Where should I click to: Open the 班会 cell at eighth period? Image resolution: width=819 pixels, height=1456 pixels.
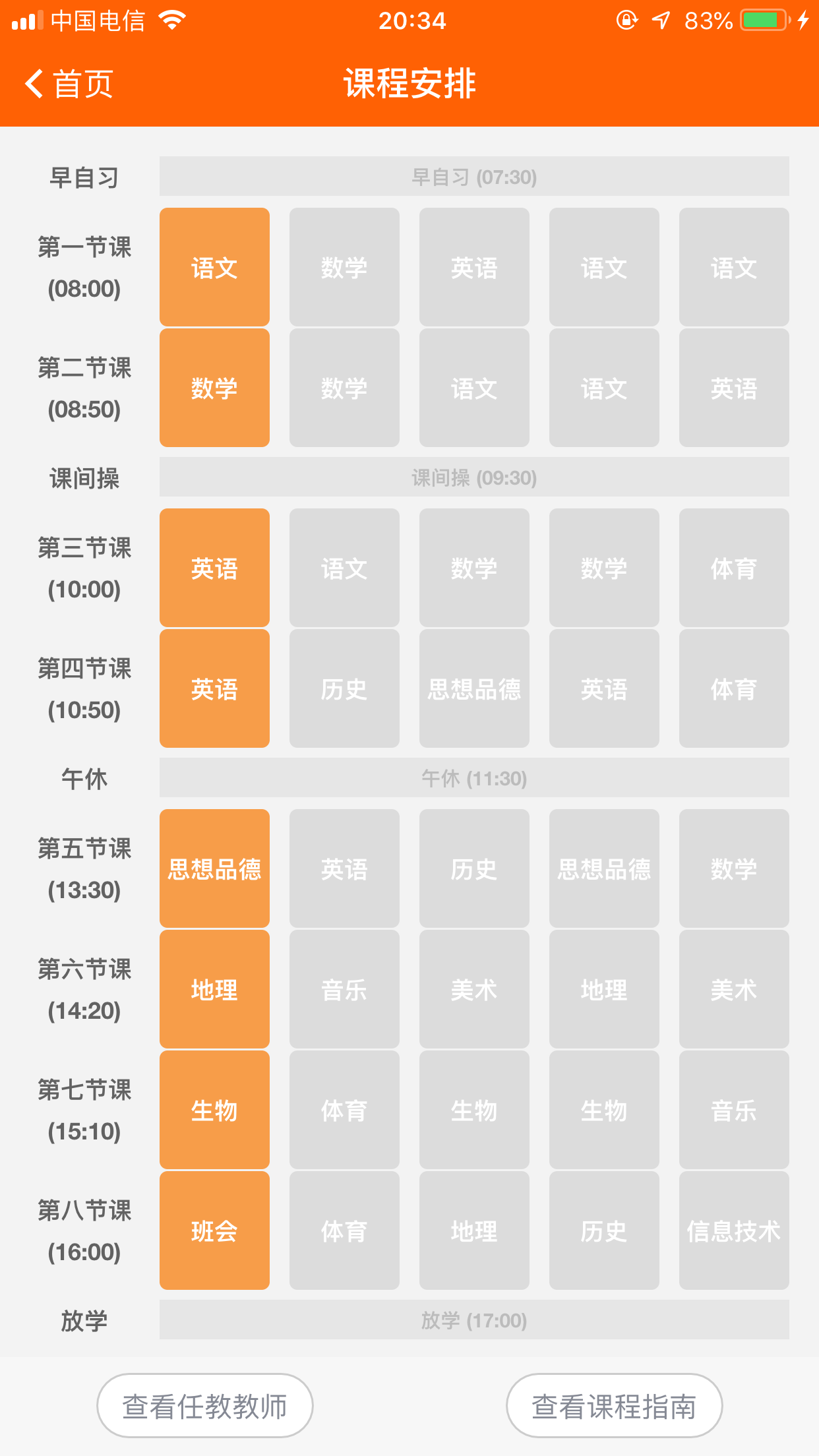coord(214,1230)
